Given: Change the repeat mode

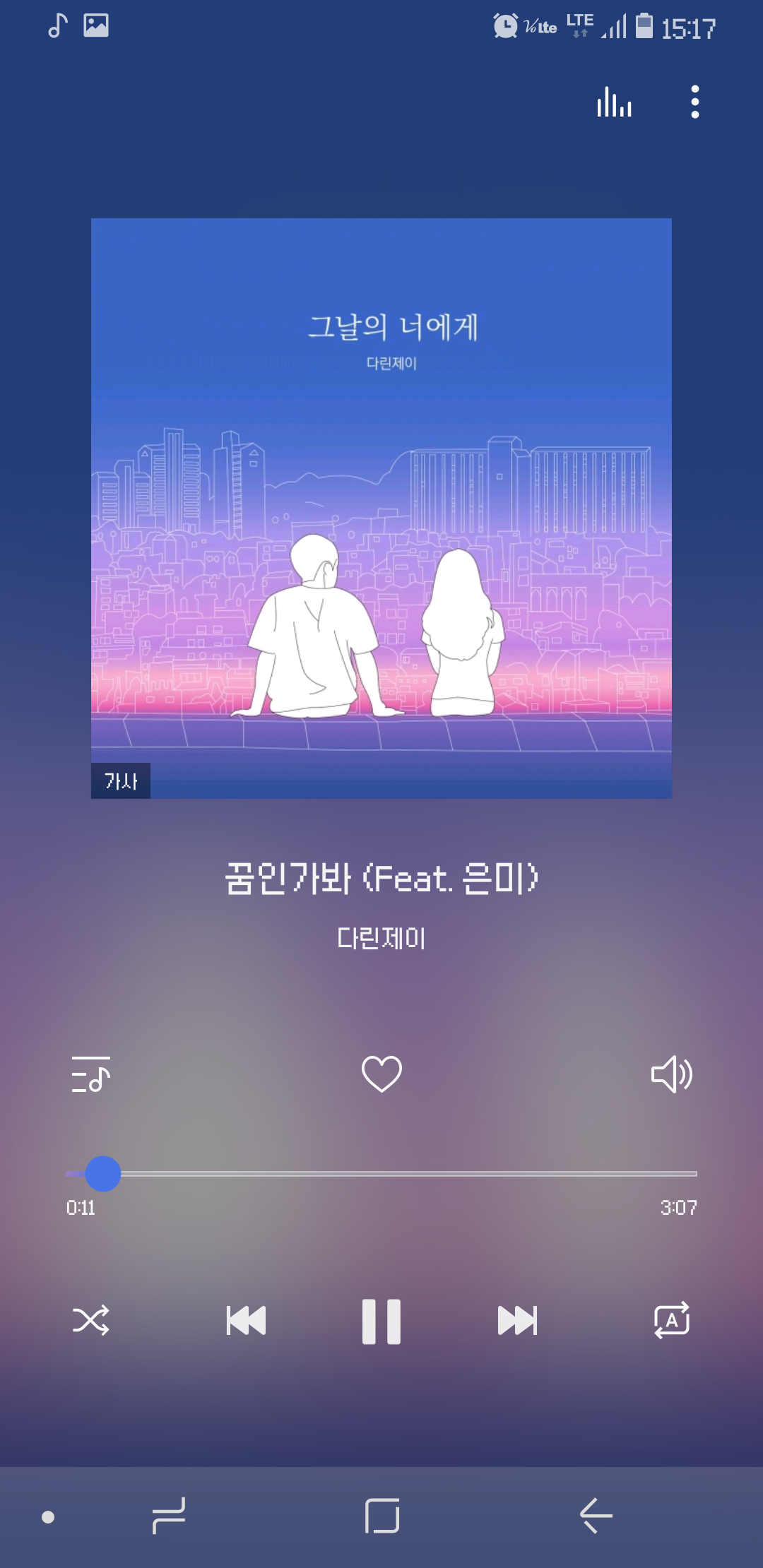Looking at the screenshot, I should pos(672,1320).
